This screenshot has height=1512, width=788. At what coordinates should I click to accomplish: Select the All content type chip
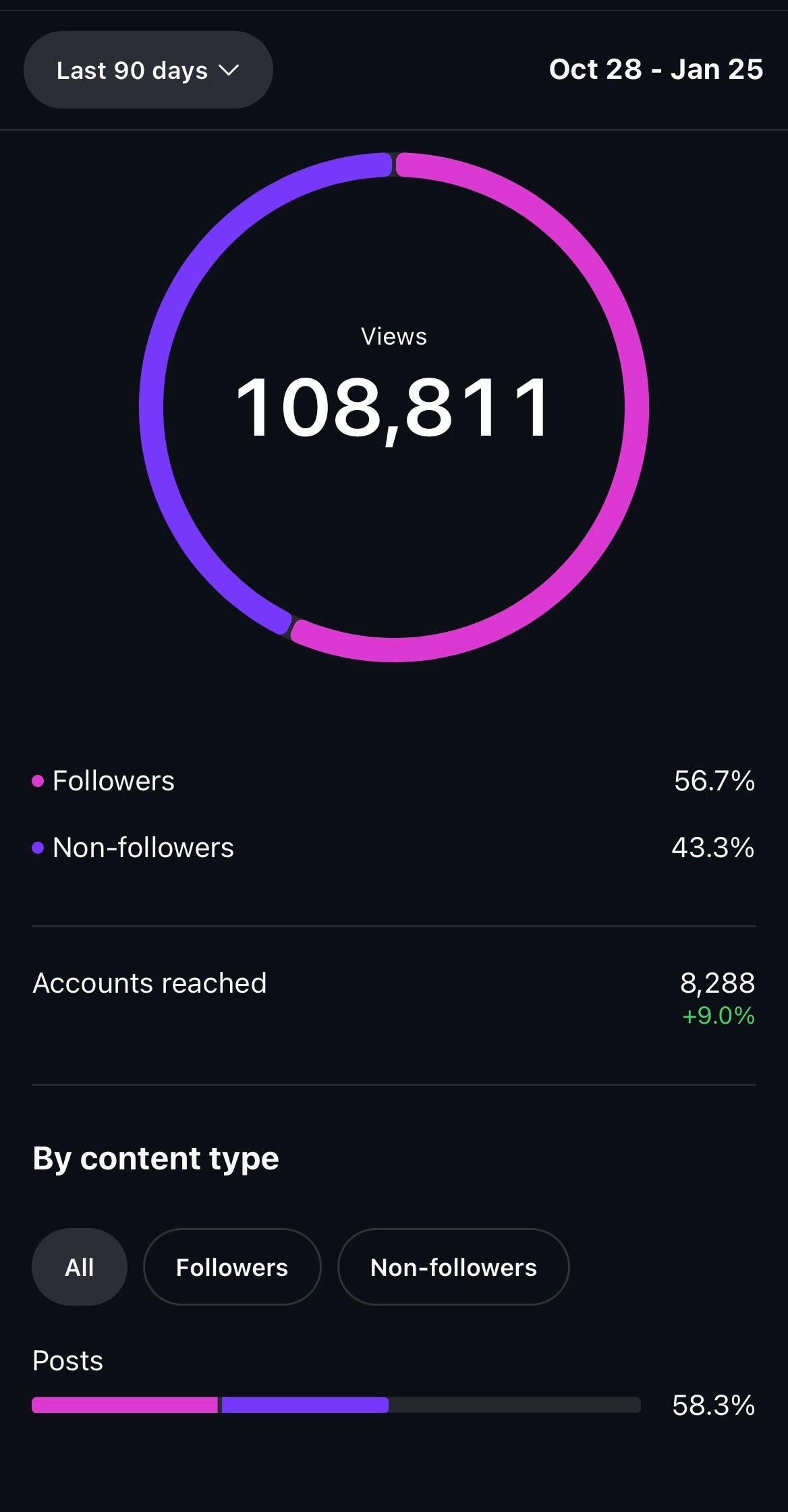(x=80, y=1267)
